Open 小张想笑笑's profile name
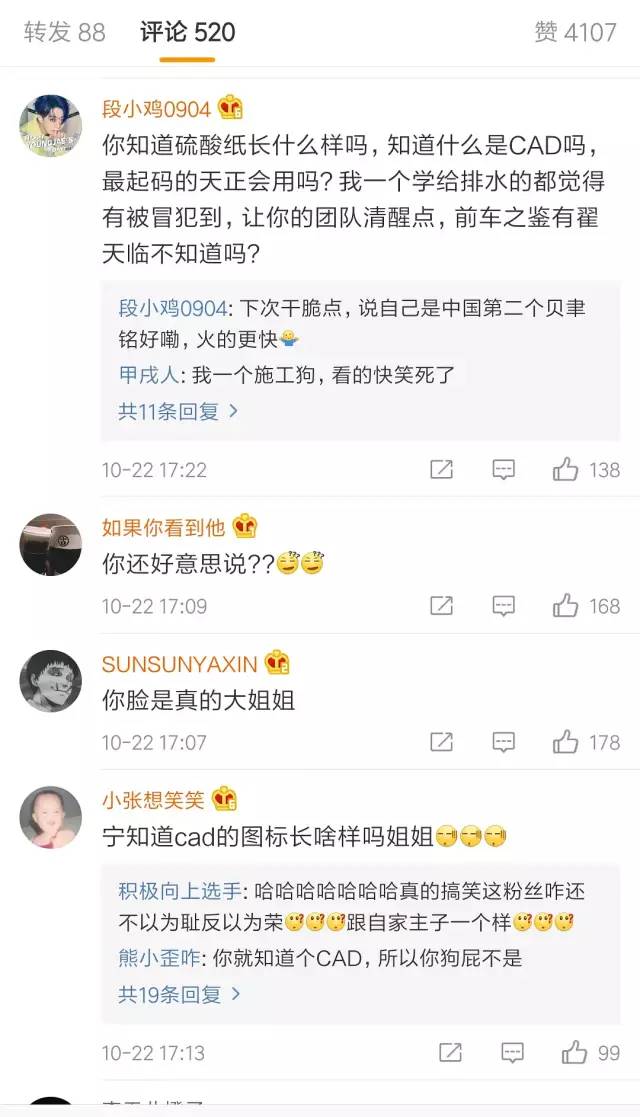 [x=153, y=799]
